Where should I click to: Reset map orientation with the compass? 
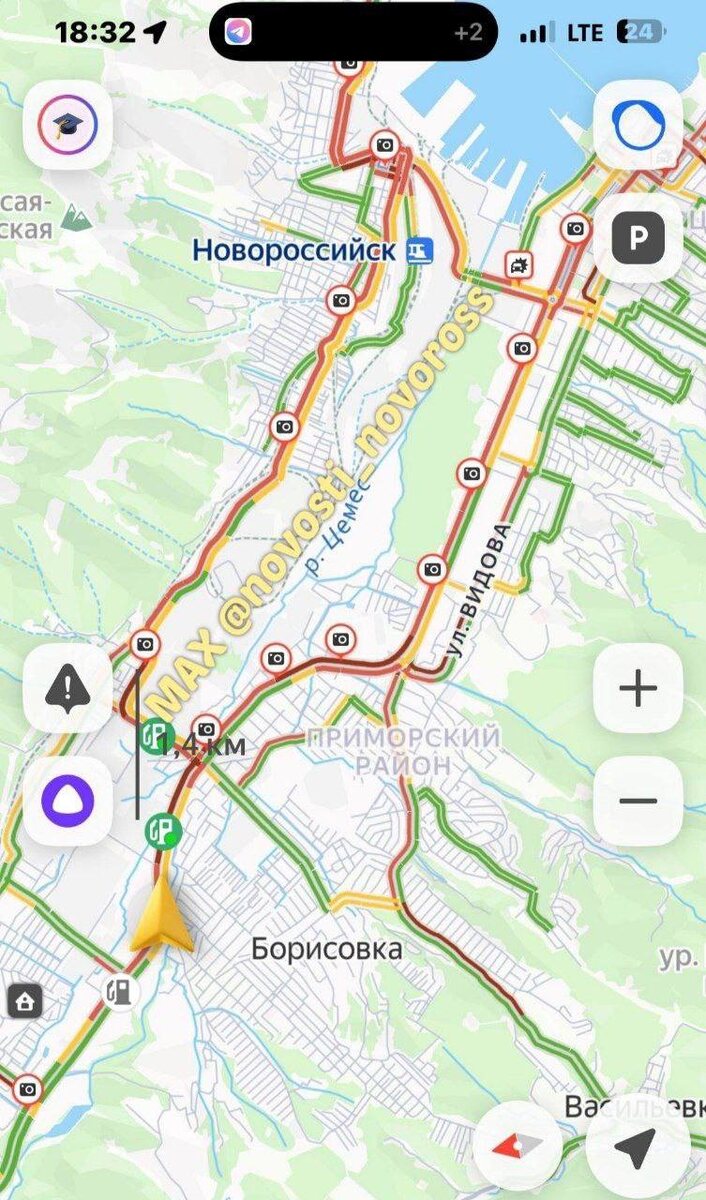click(x=523, y=1149)
